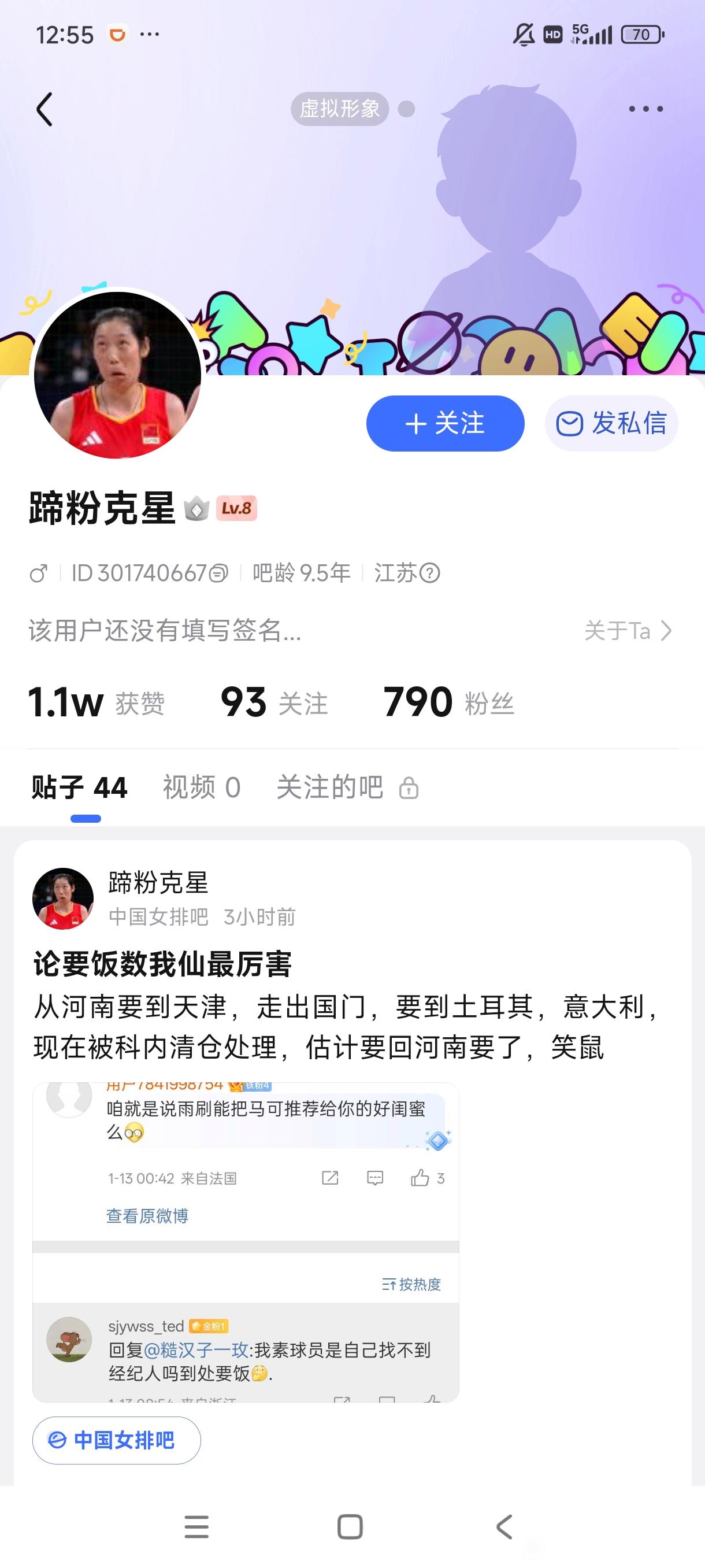
Task: Select the 贴子 44 tab
Action: 80,787
